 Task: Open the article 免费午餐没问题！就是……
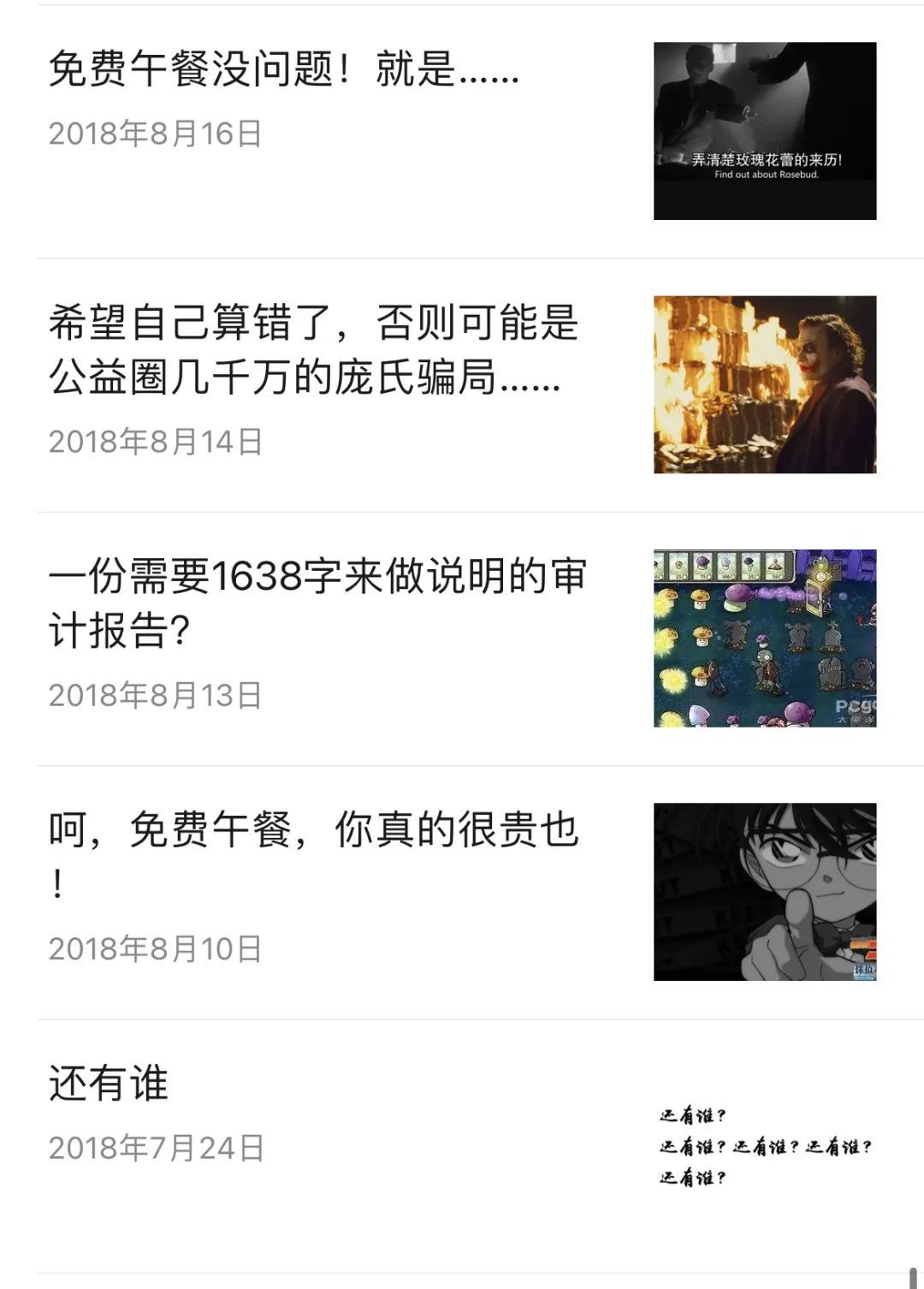coord(284,68)
